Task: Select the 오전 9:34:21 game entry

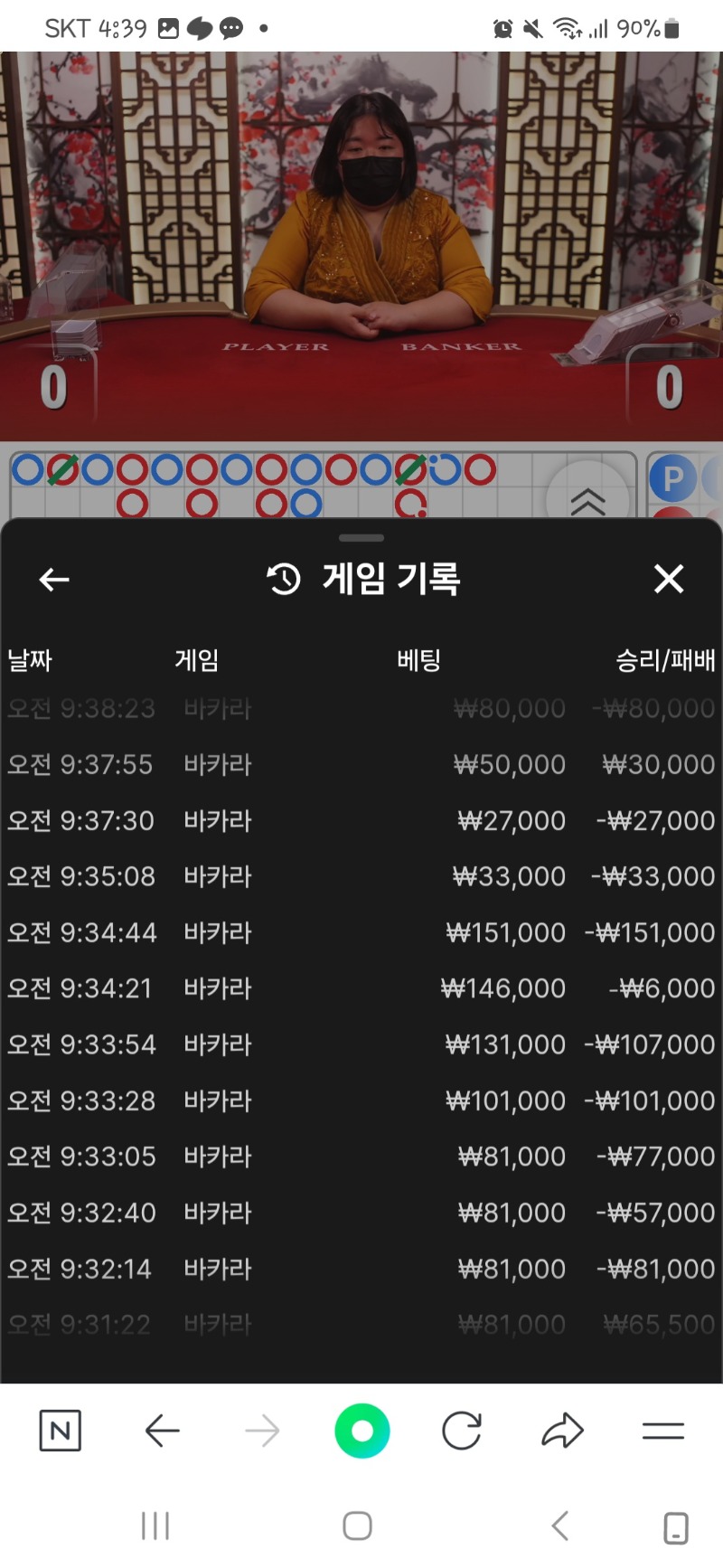Action: point(361,989)
